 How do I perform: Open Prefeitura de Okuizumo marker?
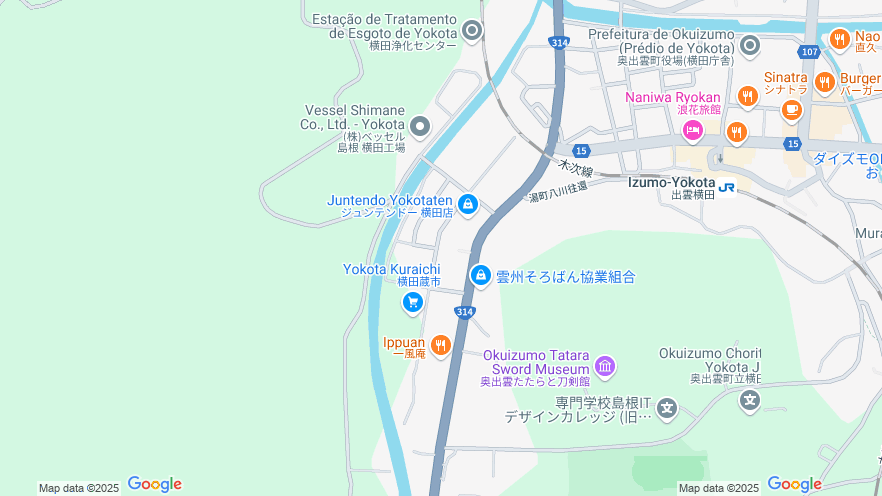[x=750, y=45]
